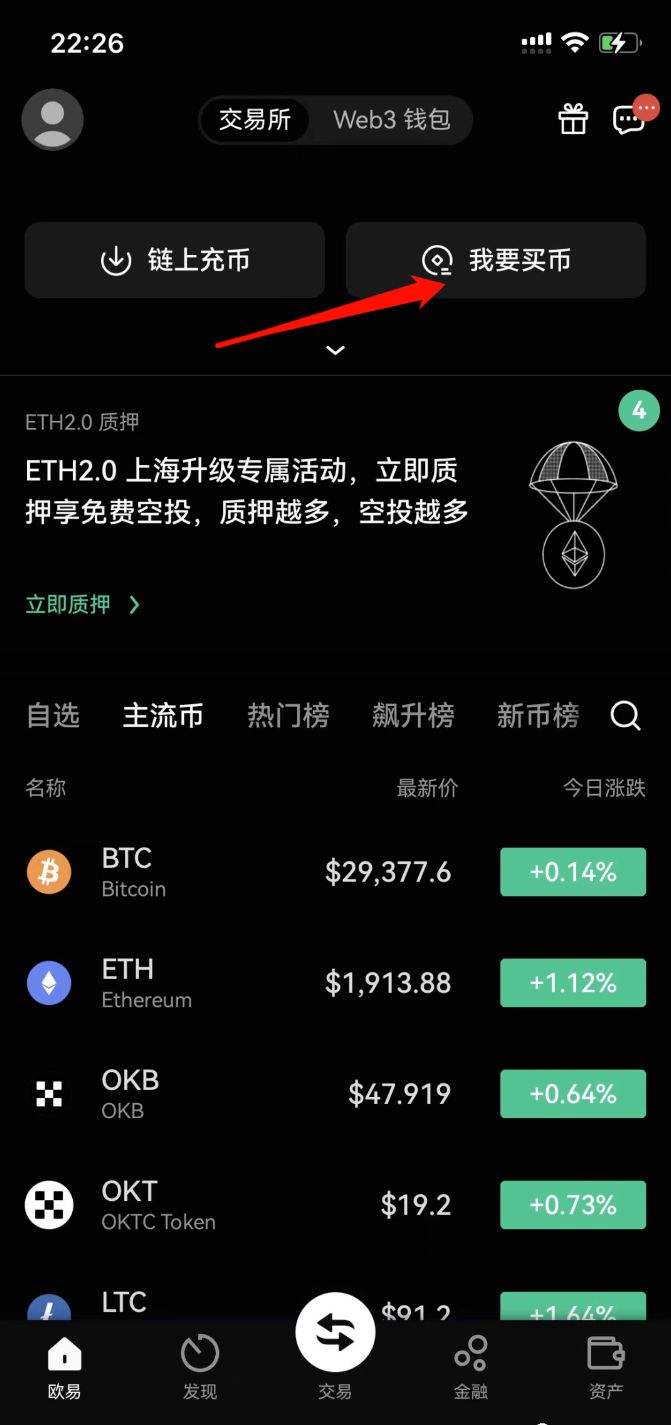
Task: Open the BTC Bitcoin row
Action: [x=335, y=872]
